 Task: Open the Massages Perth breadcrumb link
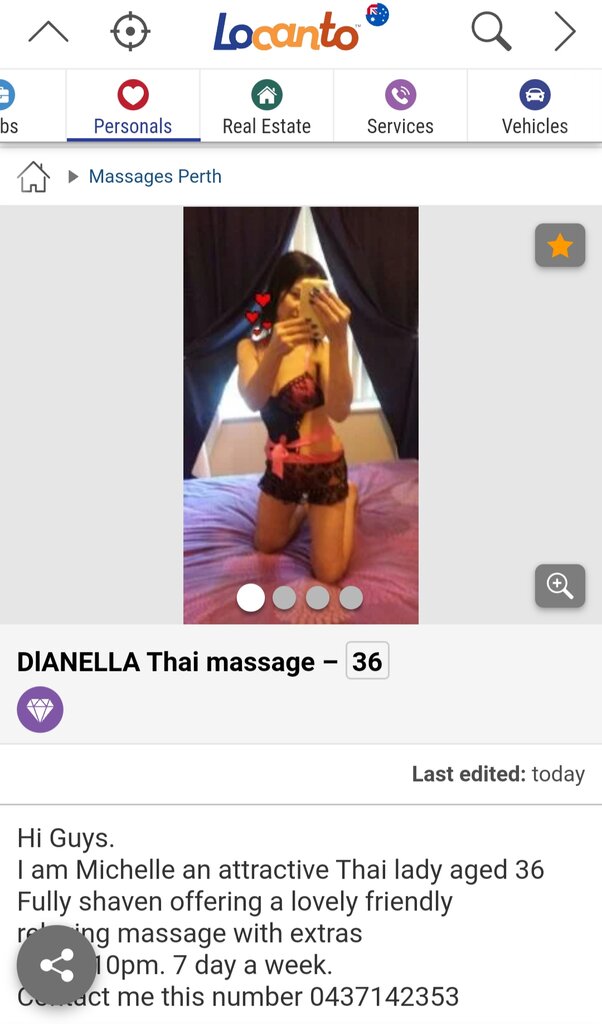(x=155, y=176)
